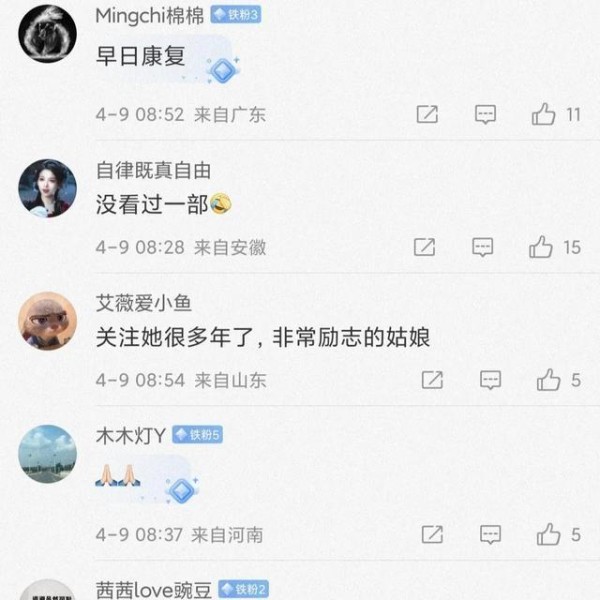Viewport: 600px width, 600px height.
Task: Open Mingchi棉棉's profile avatar
Action: [47, 33]
